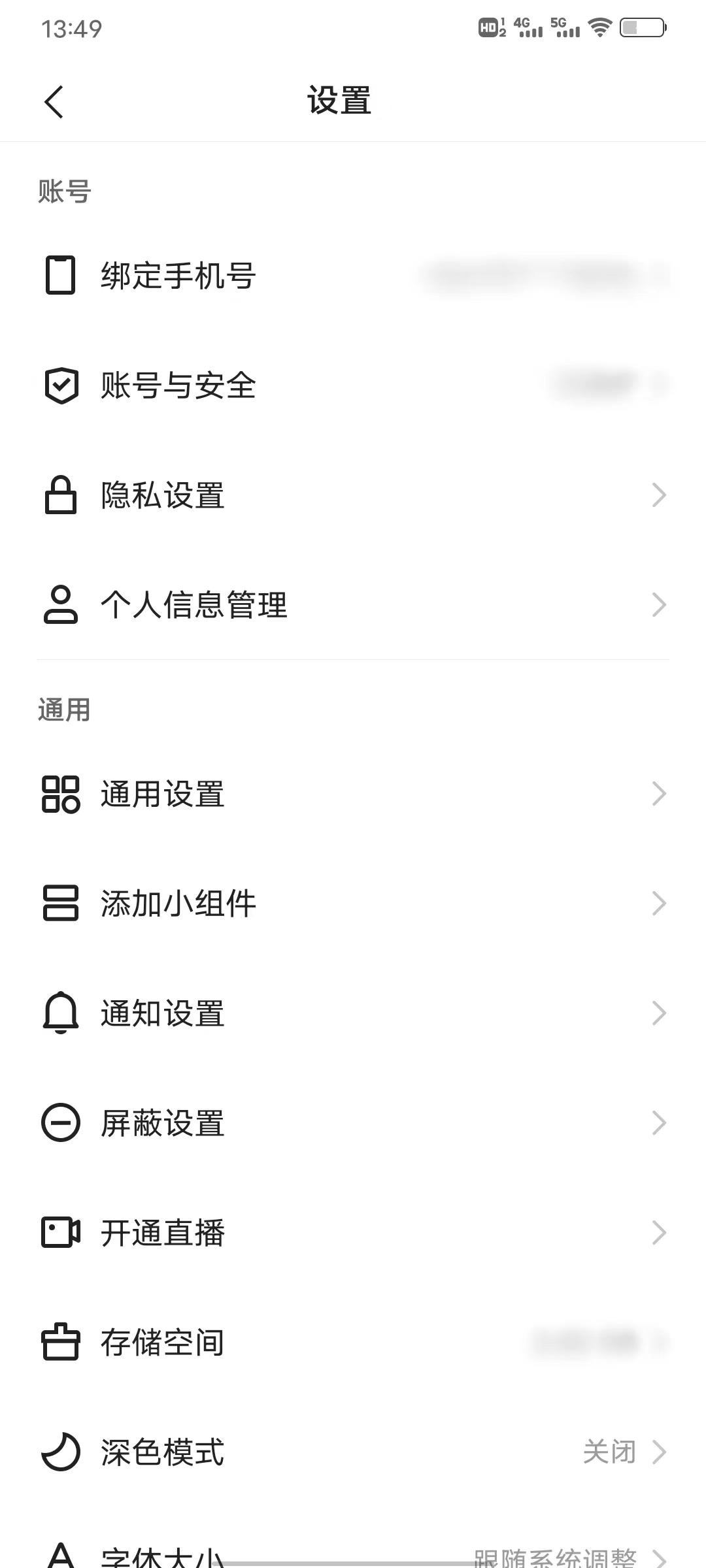706x1568 pixels.
Task: Click the back arrow on the 设置 page
Action: coord(54,102)
